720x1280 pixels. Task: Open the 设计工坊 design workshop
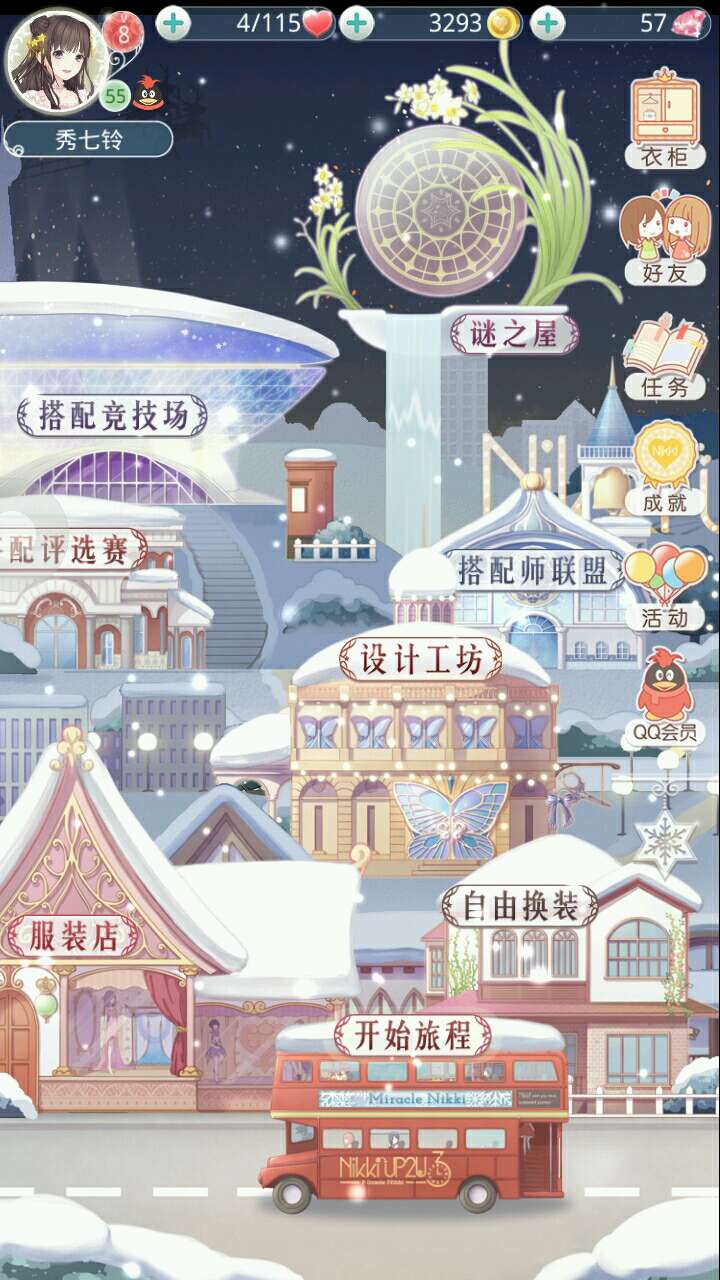tap(420, 659)
